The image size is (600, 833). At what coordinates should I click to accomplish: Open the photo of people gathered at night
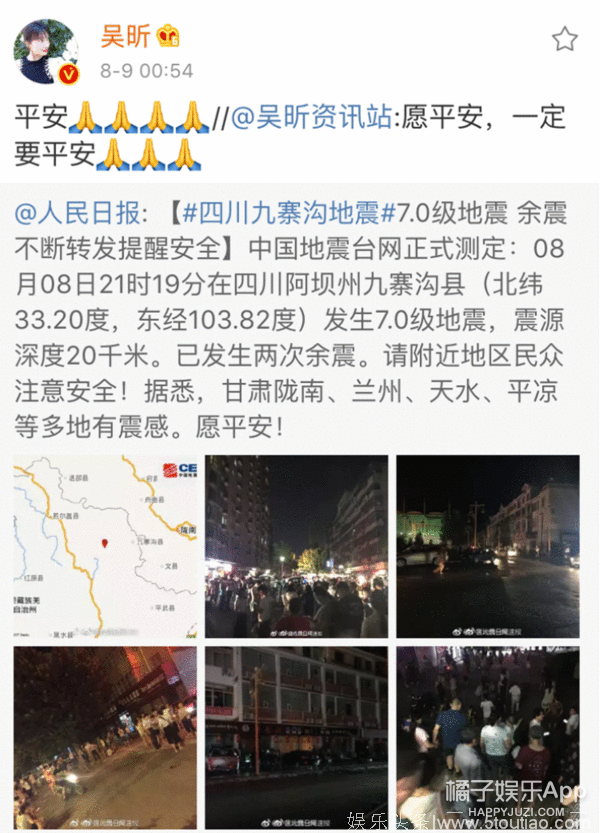click(x=487, y=737)
